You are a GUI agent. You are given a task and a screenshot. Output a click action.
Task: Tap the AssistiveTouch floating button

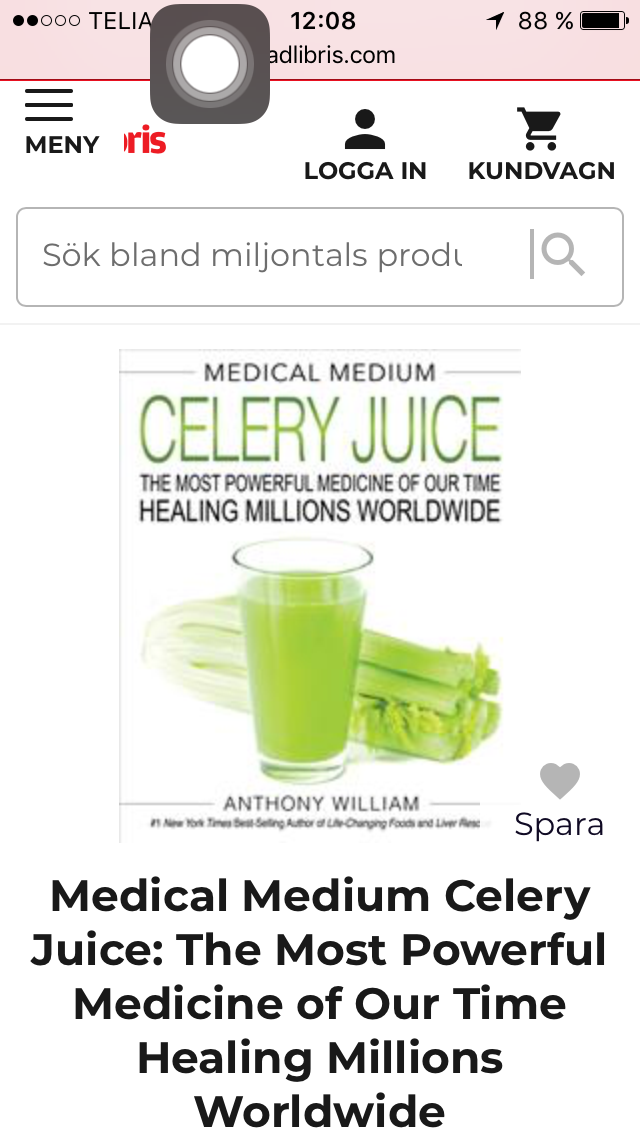210,64
